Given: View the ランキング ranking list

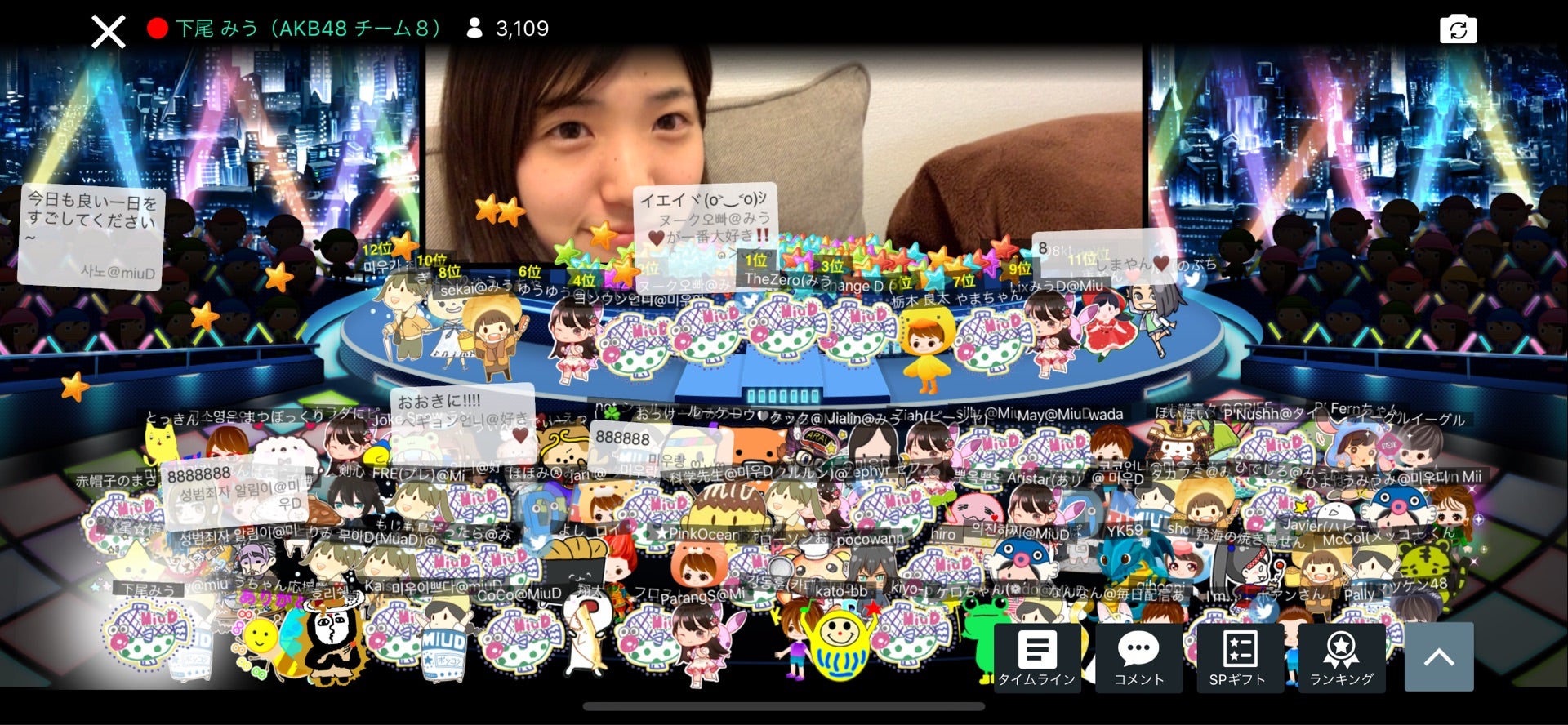Looking at the screenshot, I should [x=1341, y=658].
